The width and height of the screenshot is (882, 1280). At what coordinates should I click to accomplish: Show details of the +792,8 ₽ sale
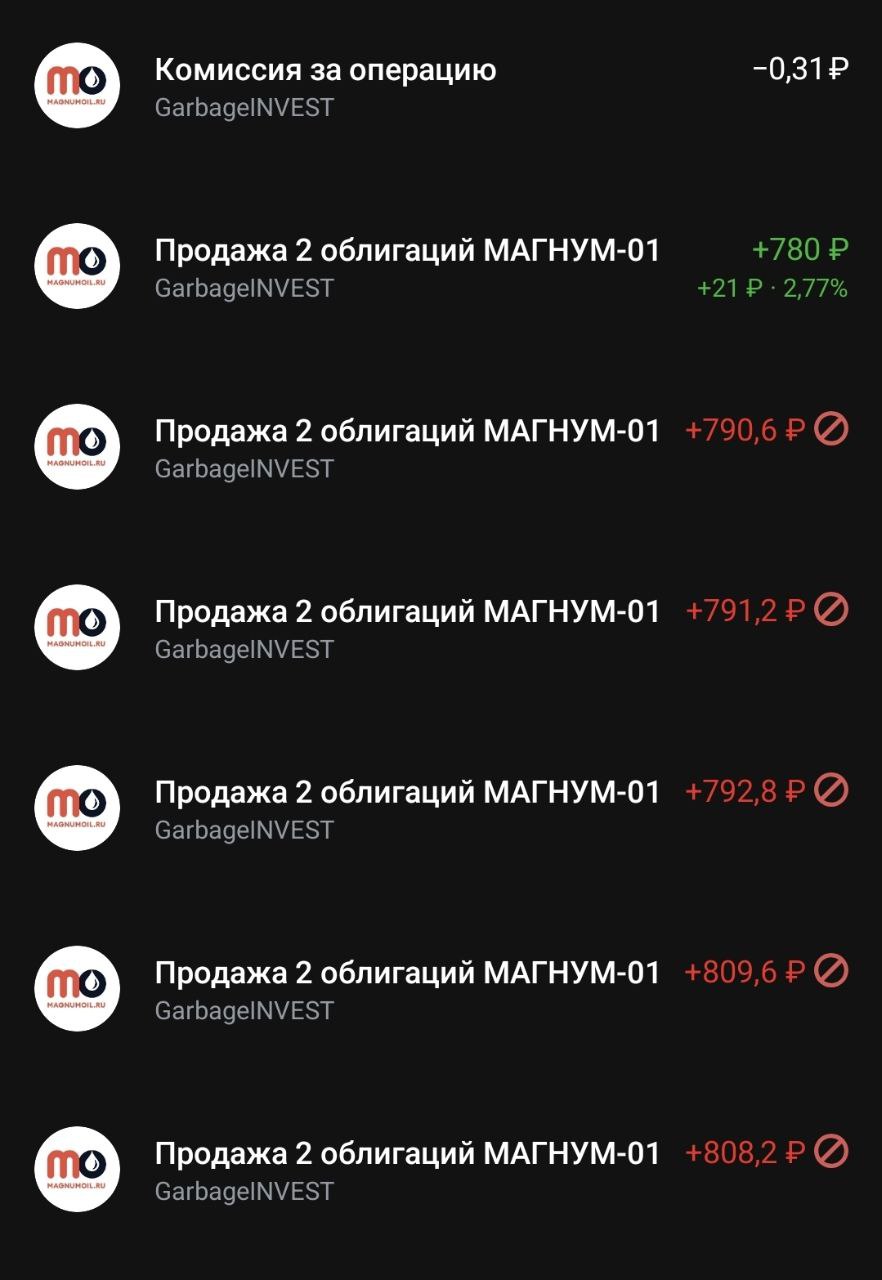tap(440, 810)
